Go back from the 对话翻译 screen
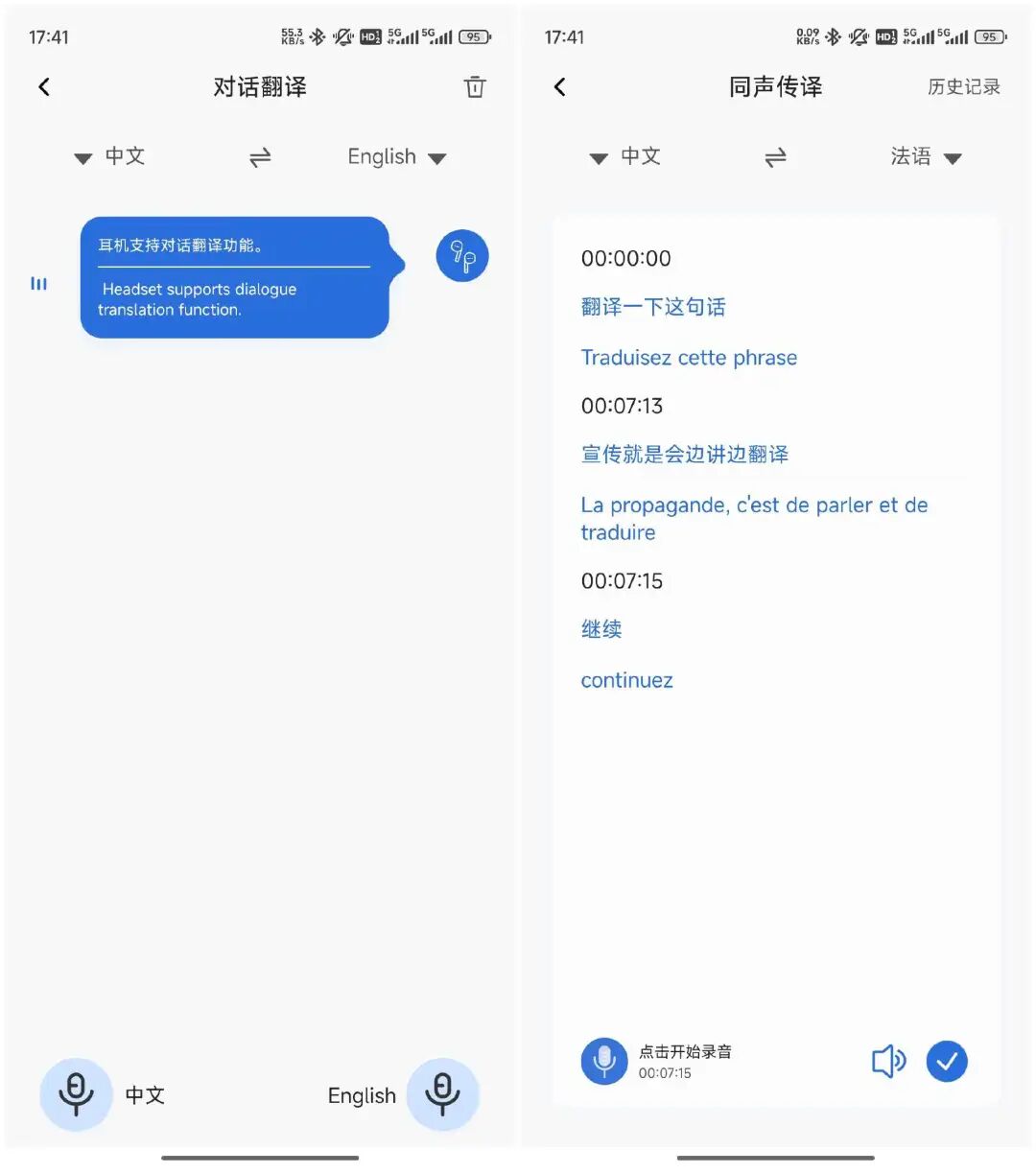 [x=44, y=87]
